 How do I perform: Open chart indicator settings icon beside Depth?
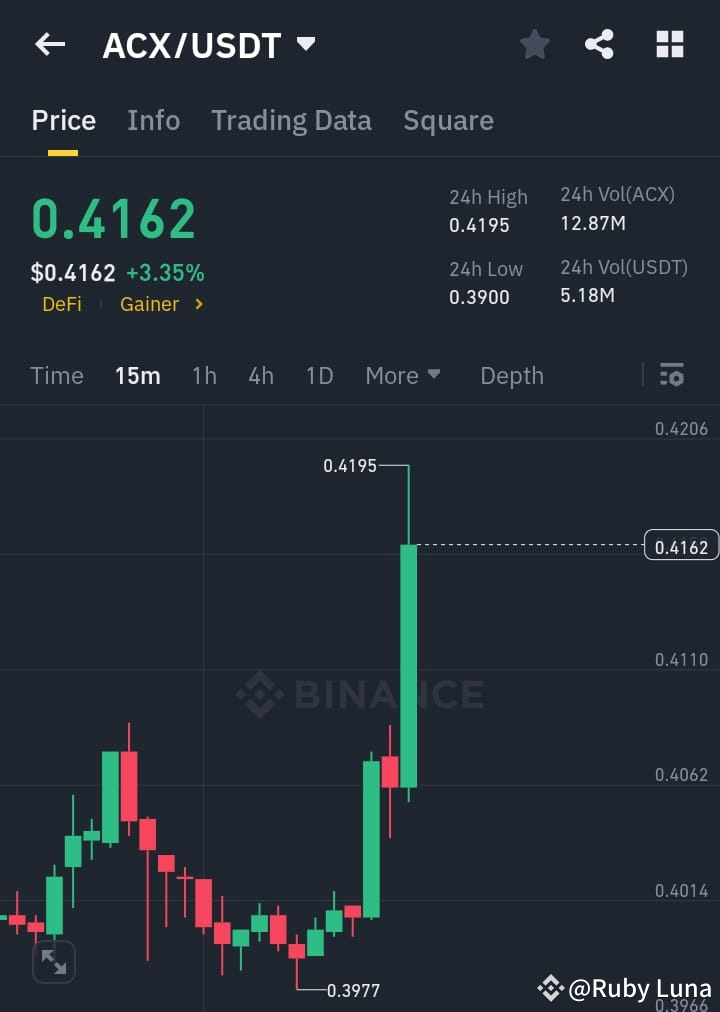point(671,375)
